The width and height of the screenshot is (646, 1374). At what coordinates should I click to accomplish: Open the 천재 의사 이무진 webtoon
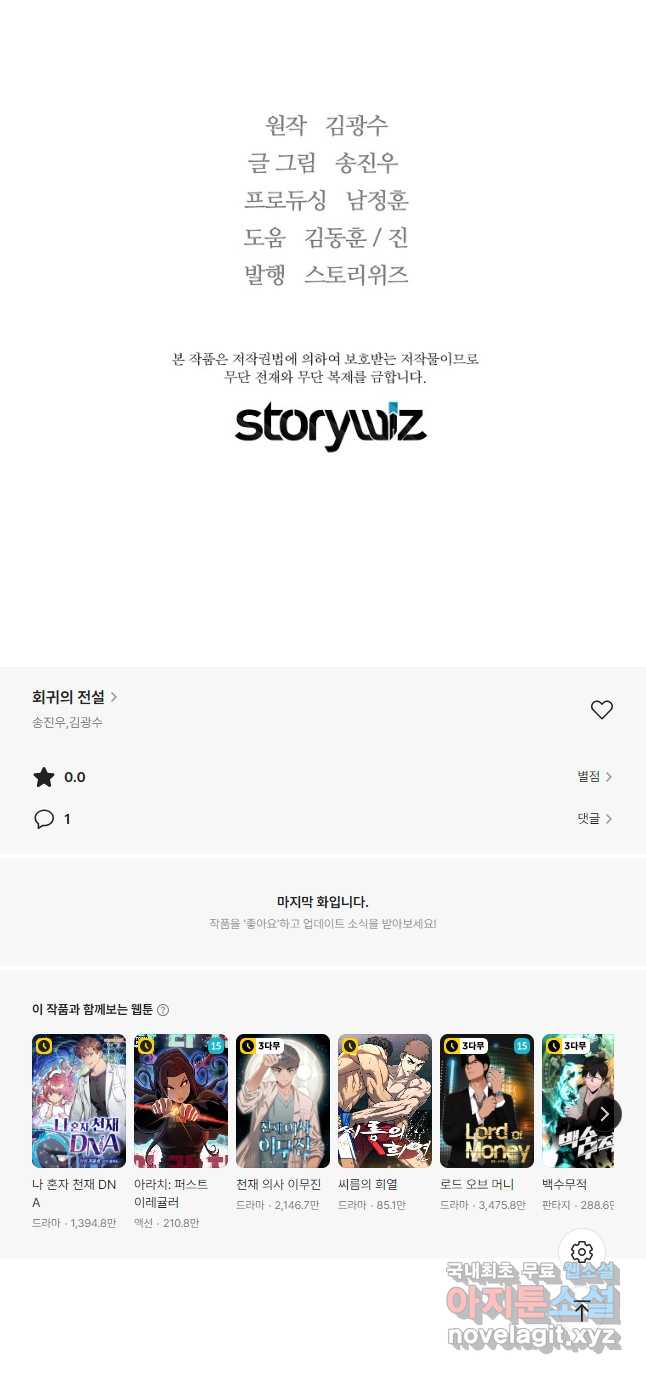click(x=283, y=1101)
